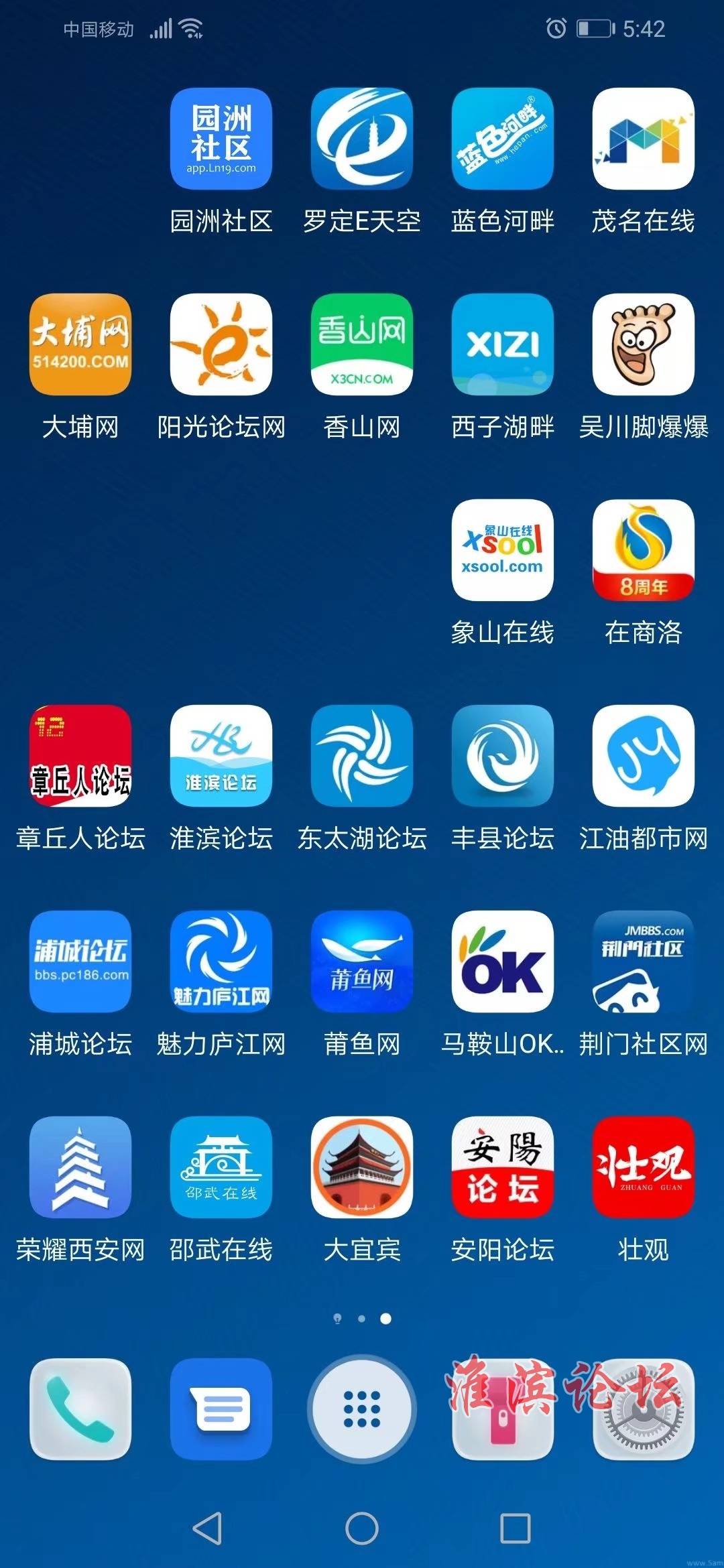This screenshot has height=1568, width=724.
Task: Open the app drawer button
Action: [x=361, y=1409]
